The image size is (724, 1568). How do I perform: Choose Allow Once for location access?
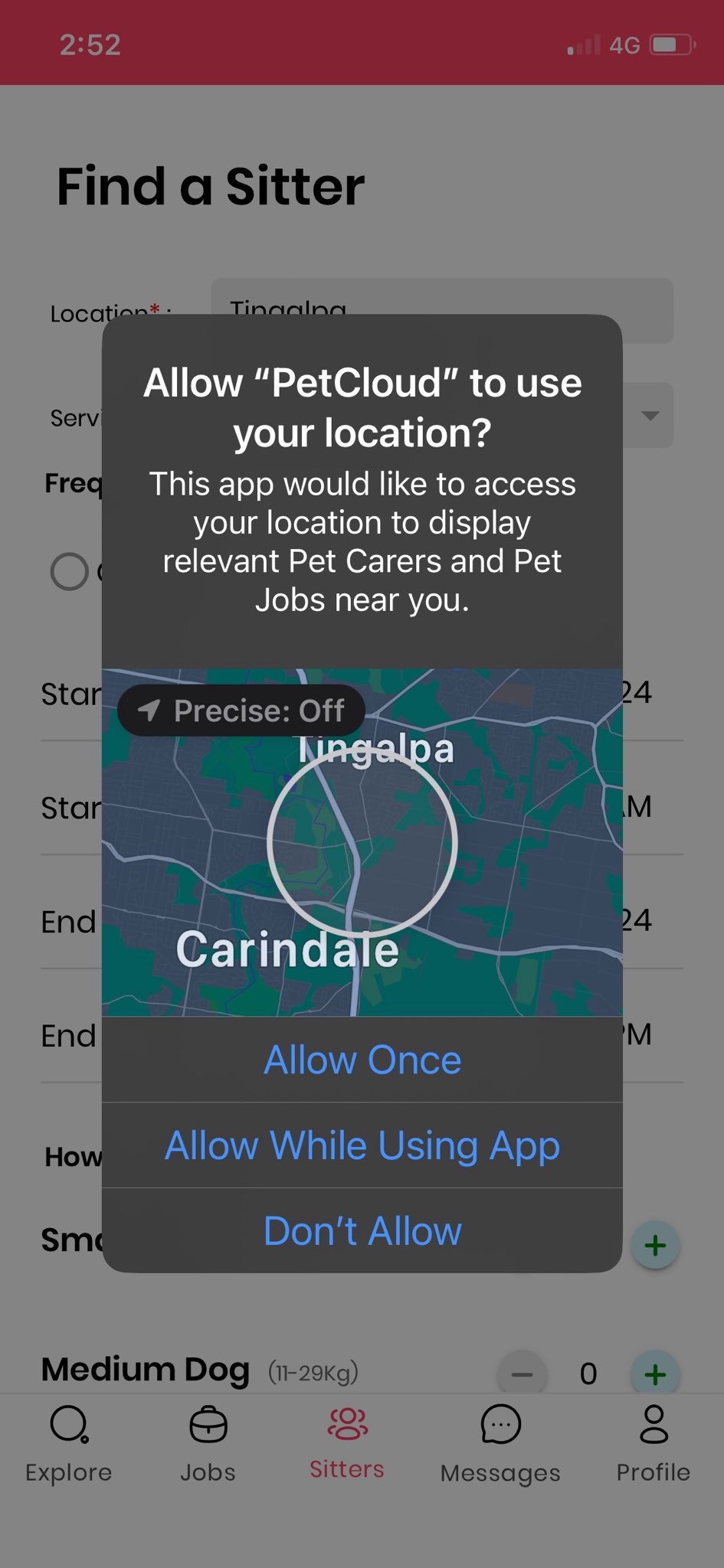pyautogui.click(x=362, y=1060)
